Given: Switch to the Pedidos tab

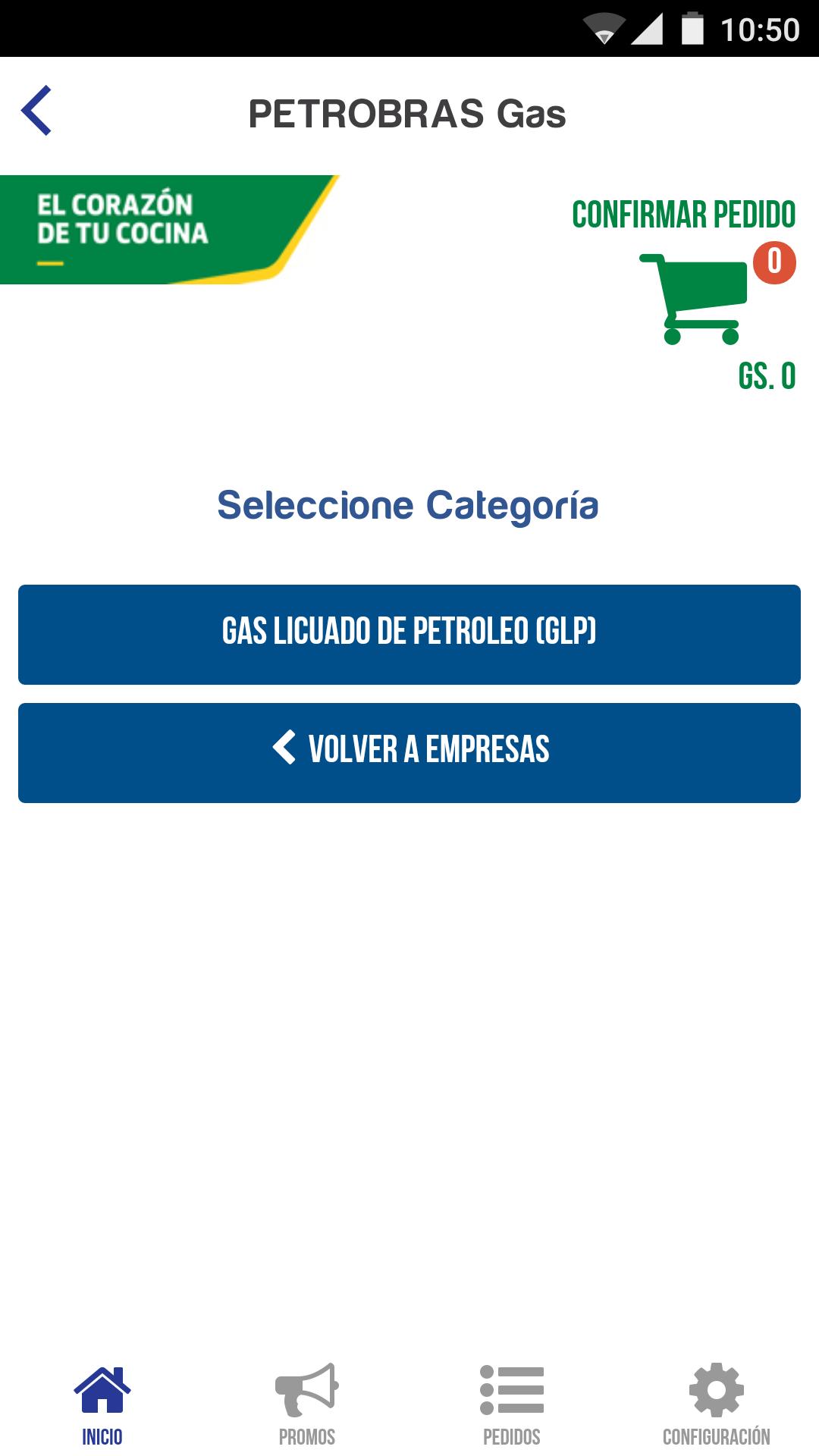Looking at the screenshot, I should click(x=512, y=1404).
